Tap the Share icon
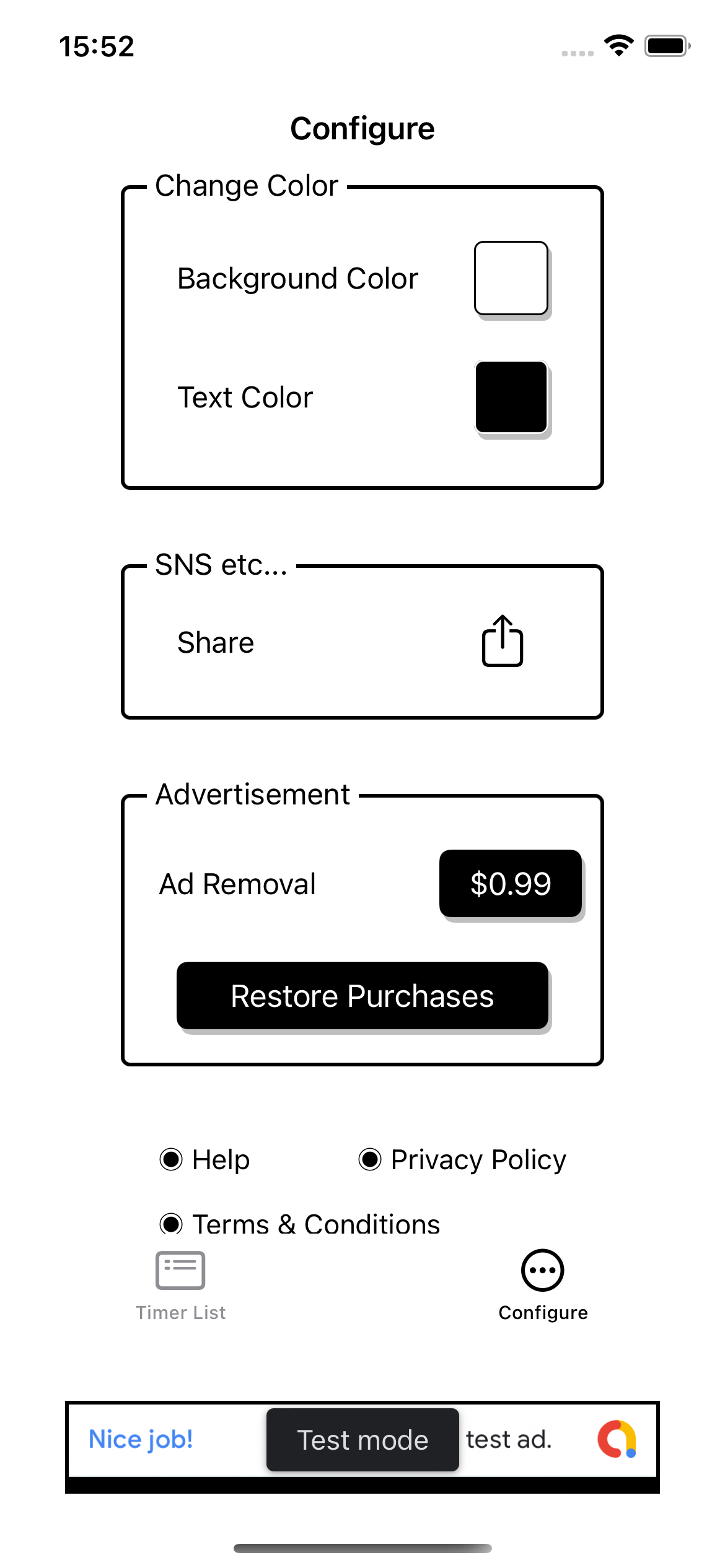725x1568 pixels. click(503, 641)
